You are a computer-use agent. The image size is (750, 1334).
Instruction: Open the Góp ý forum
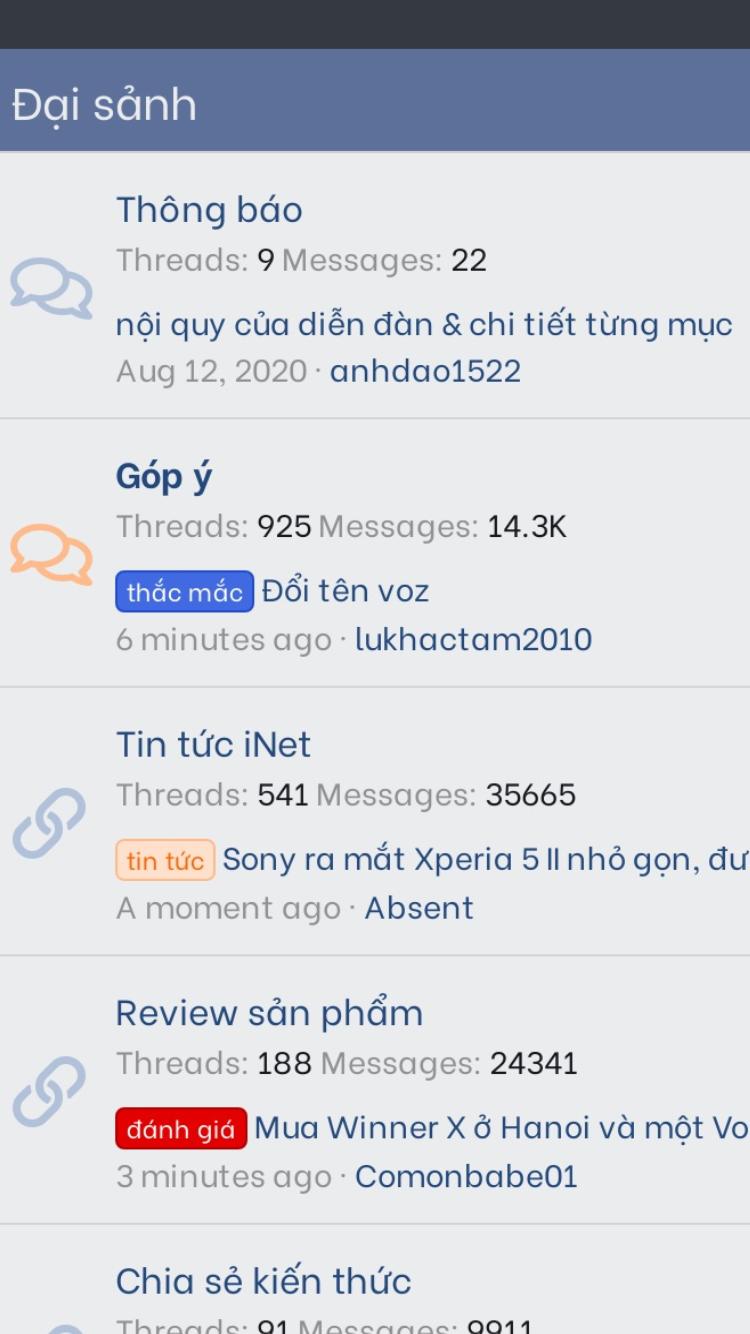(x=164, y=477)
